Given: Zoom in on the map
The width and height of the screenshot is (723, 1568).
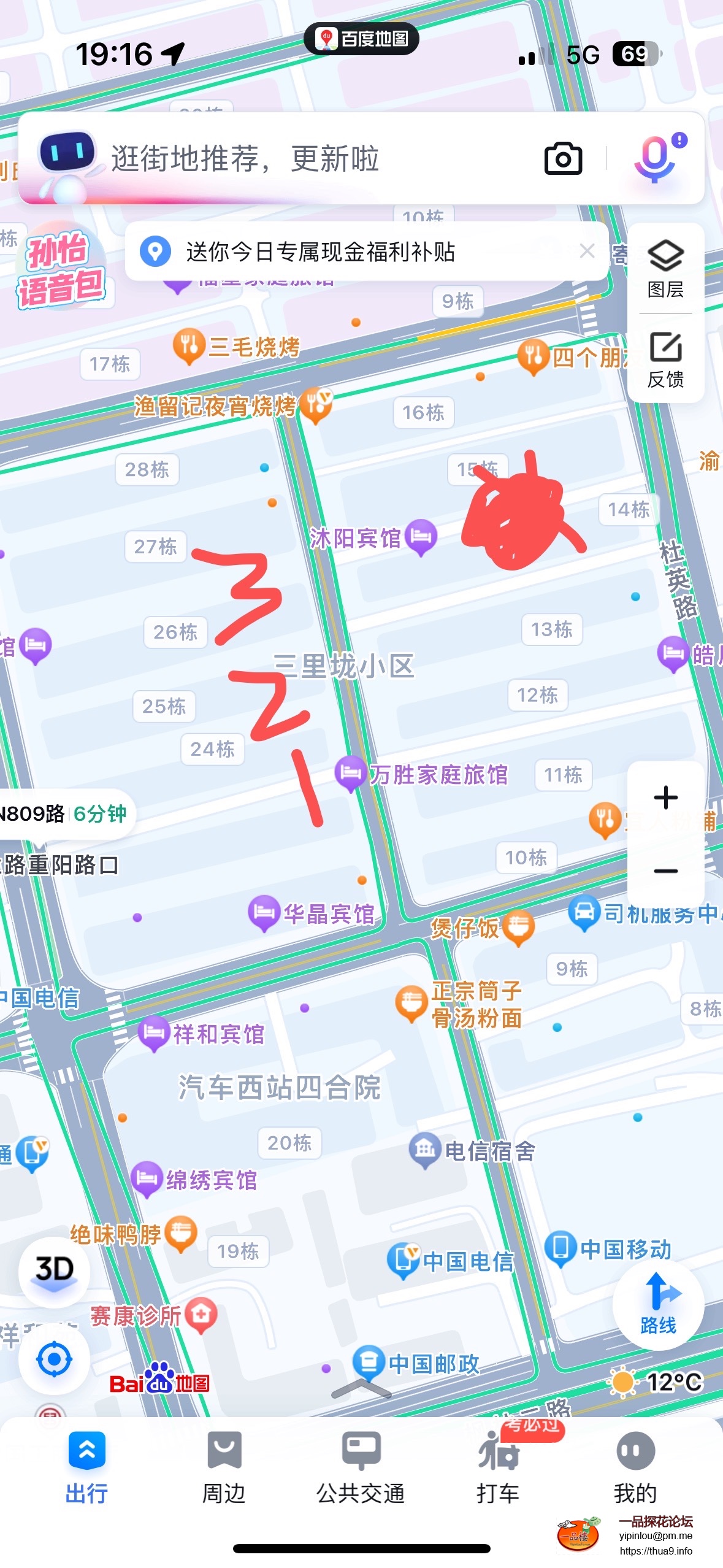Looking at the screenshot, I should (665, 798).
